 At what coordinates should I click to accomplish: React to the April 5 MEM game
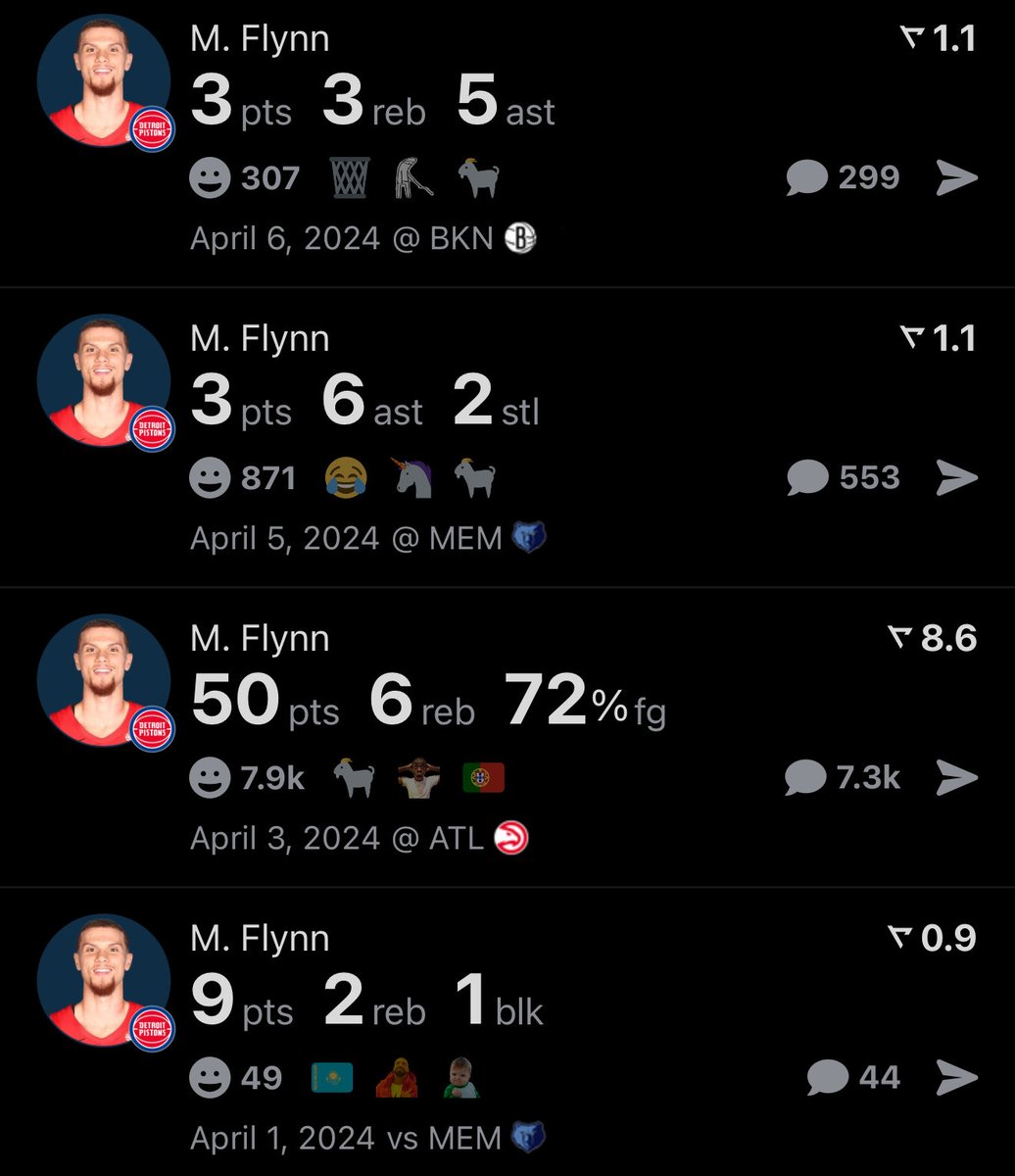[x=210, y=478]
